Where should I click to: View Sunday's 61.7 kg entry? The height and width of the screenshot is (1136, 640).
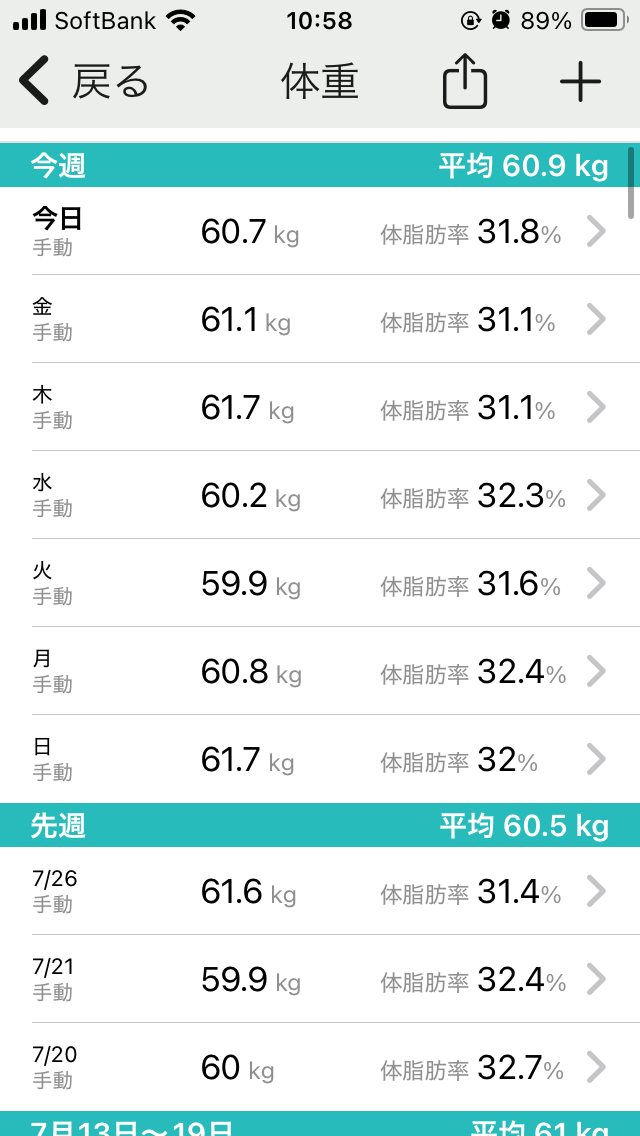pyautogui.click(x=320, y=759)
